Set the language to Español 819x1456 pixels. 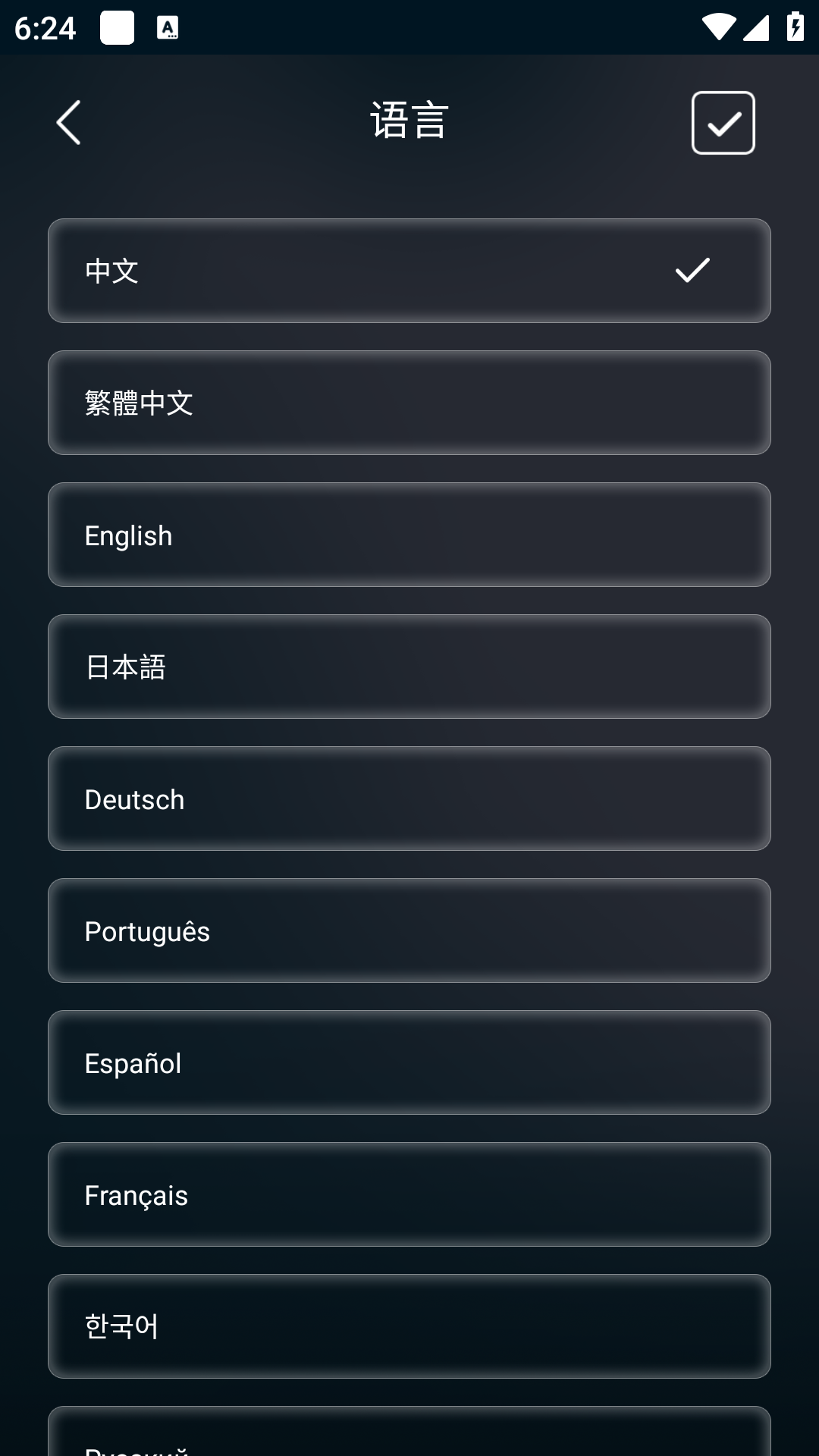click(x=409, y=1062)
